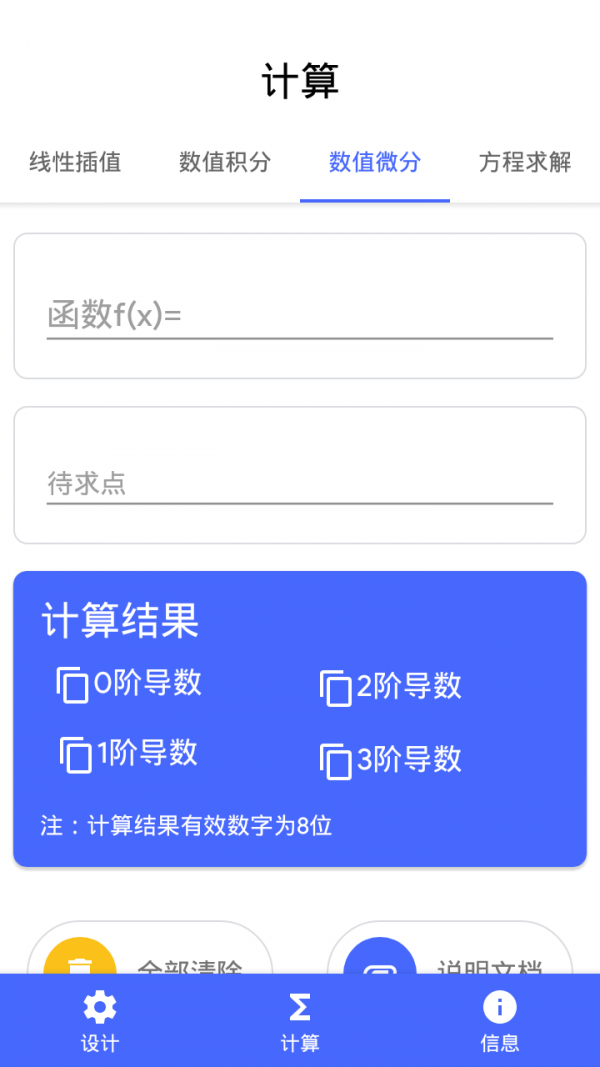Viewport: 600px width, 1067px height.
Task: Tap the 全部清除 button
Action: pos(150,955)
